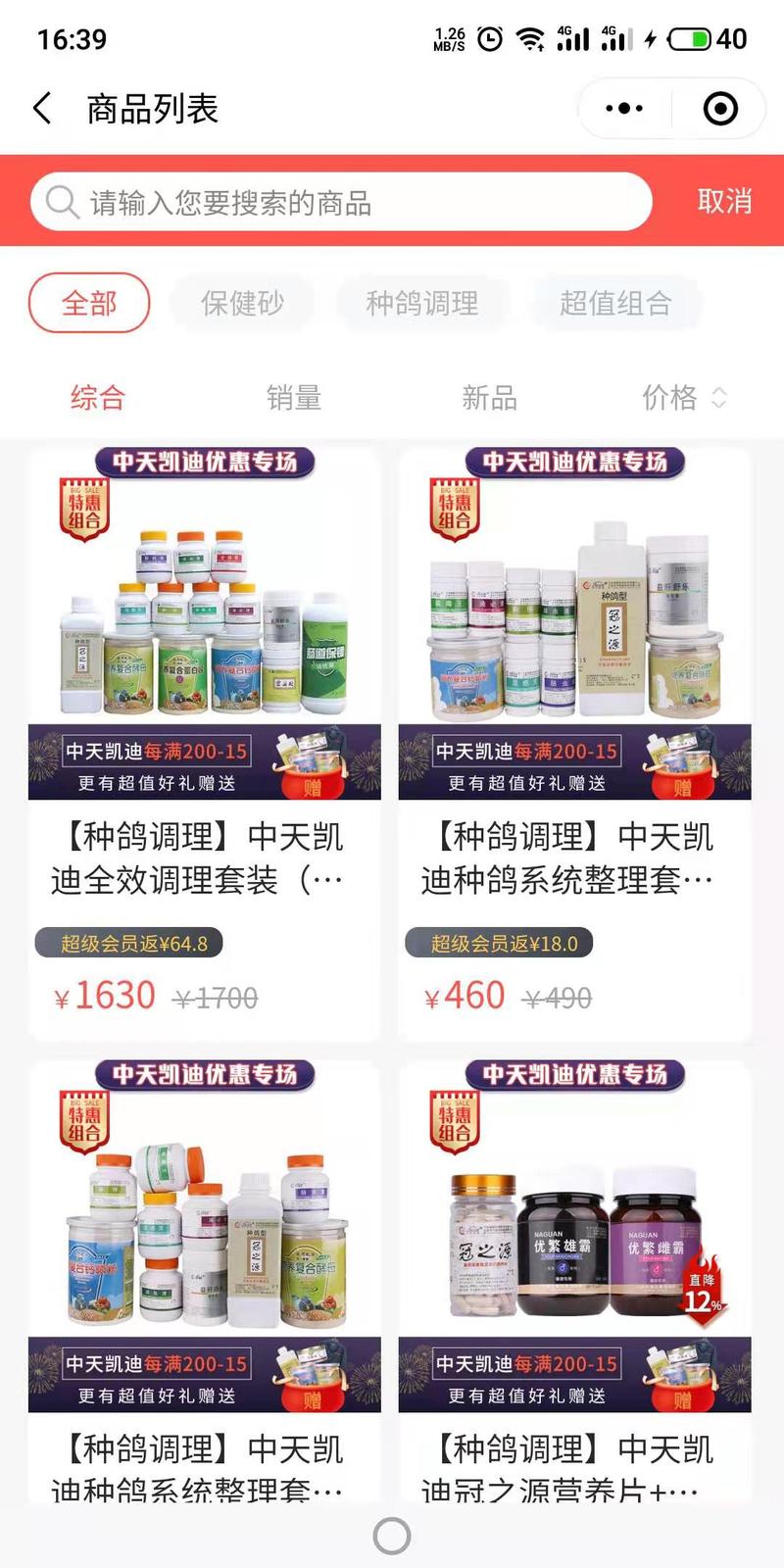Go back from 商品列表 page
784x1568 pixels.
pyautogui.click(x=42, y=109)
